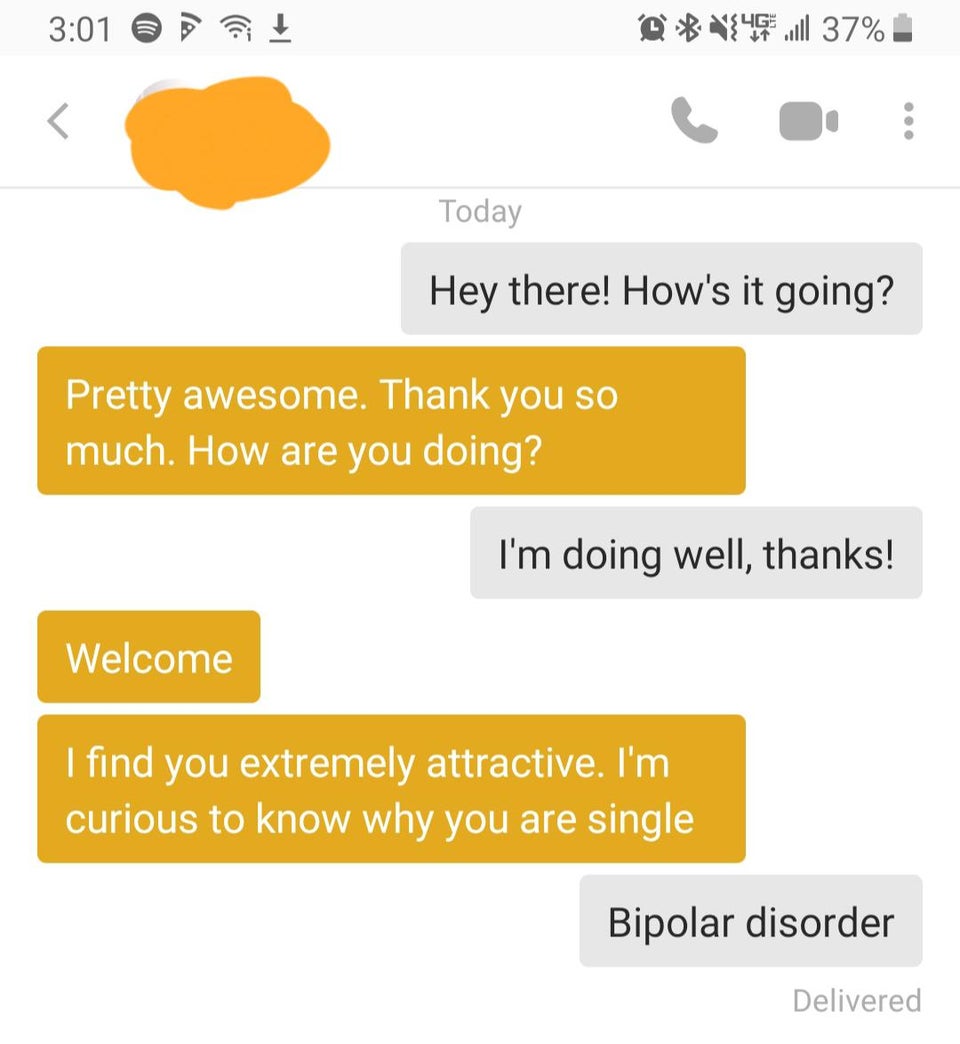
Task: Open the three-dot overflow menu
Action: [x=907, y=121]
